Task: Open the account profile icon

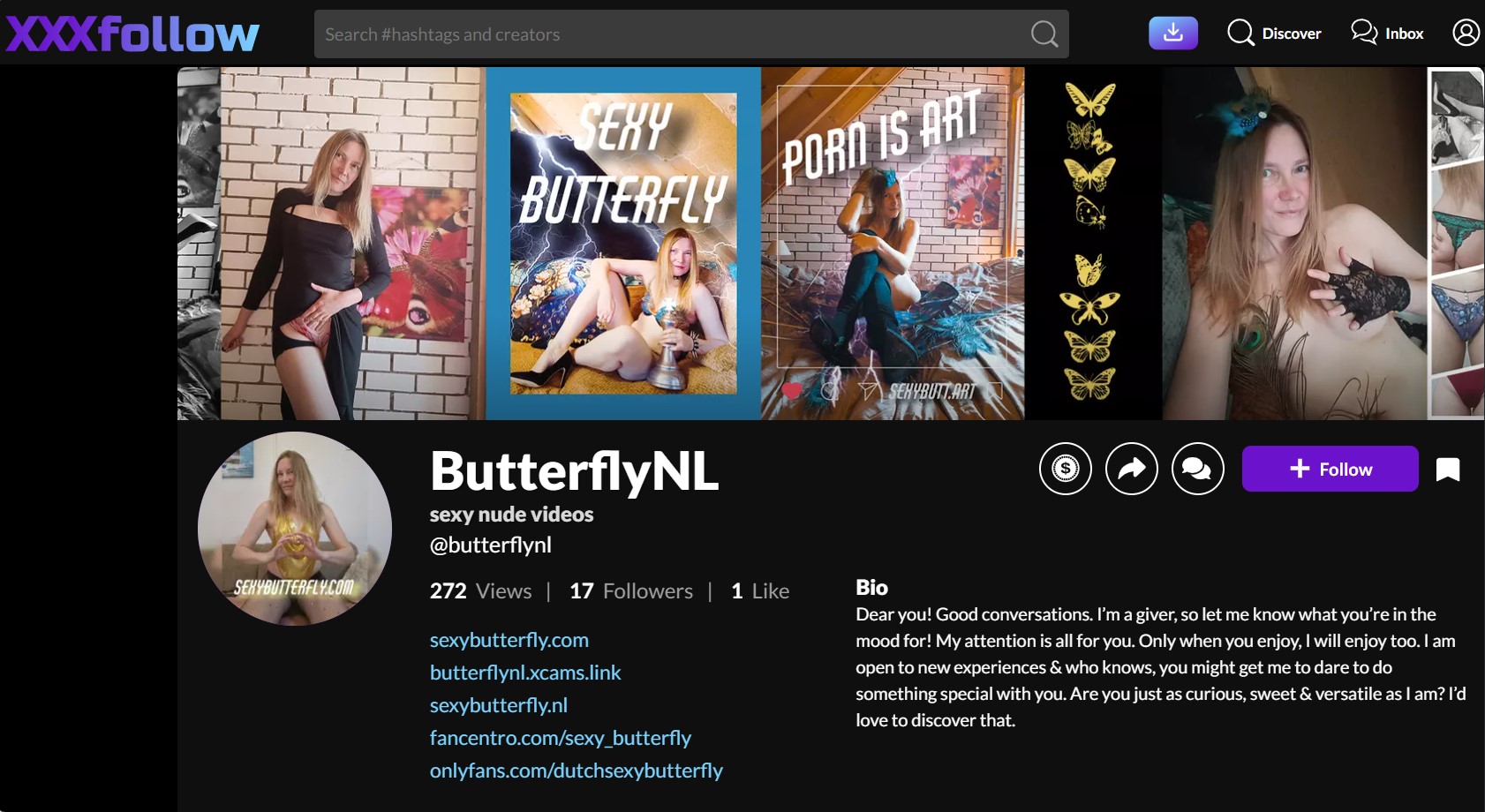Action: [x=1466, y=34]
